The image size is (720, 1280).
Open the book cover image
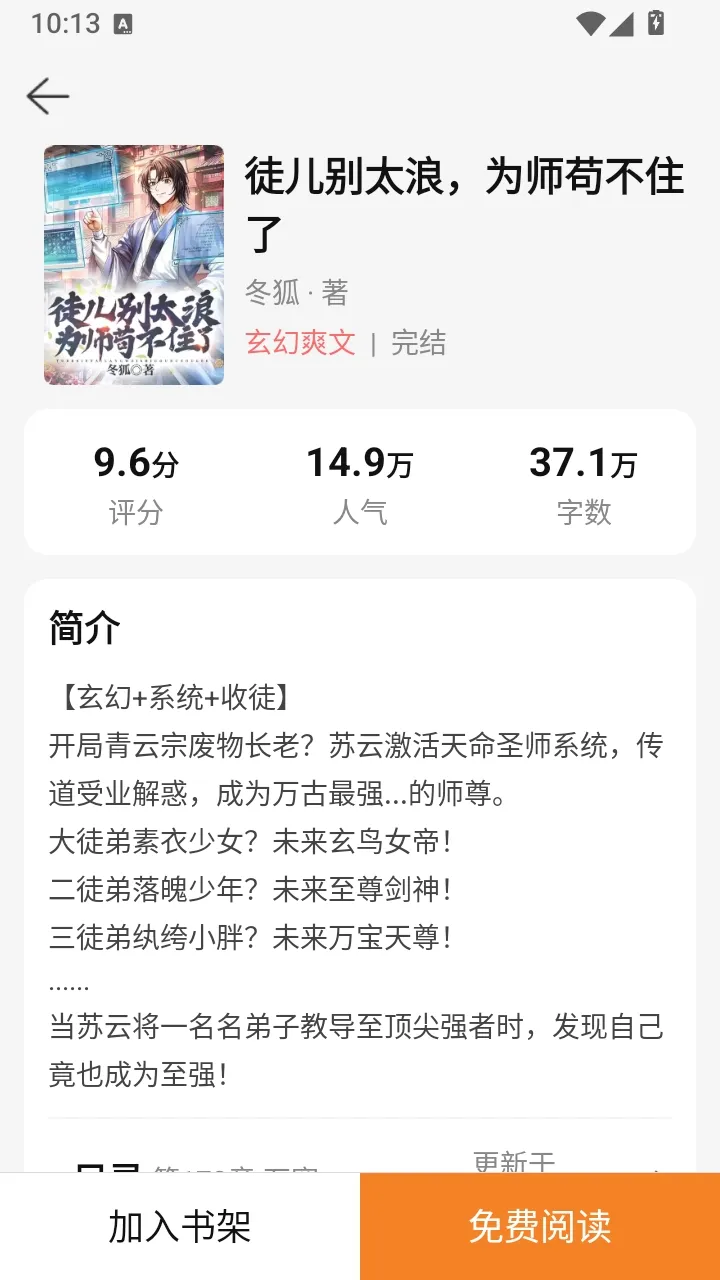(134, 265)
